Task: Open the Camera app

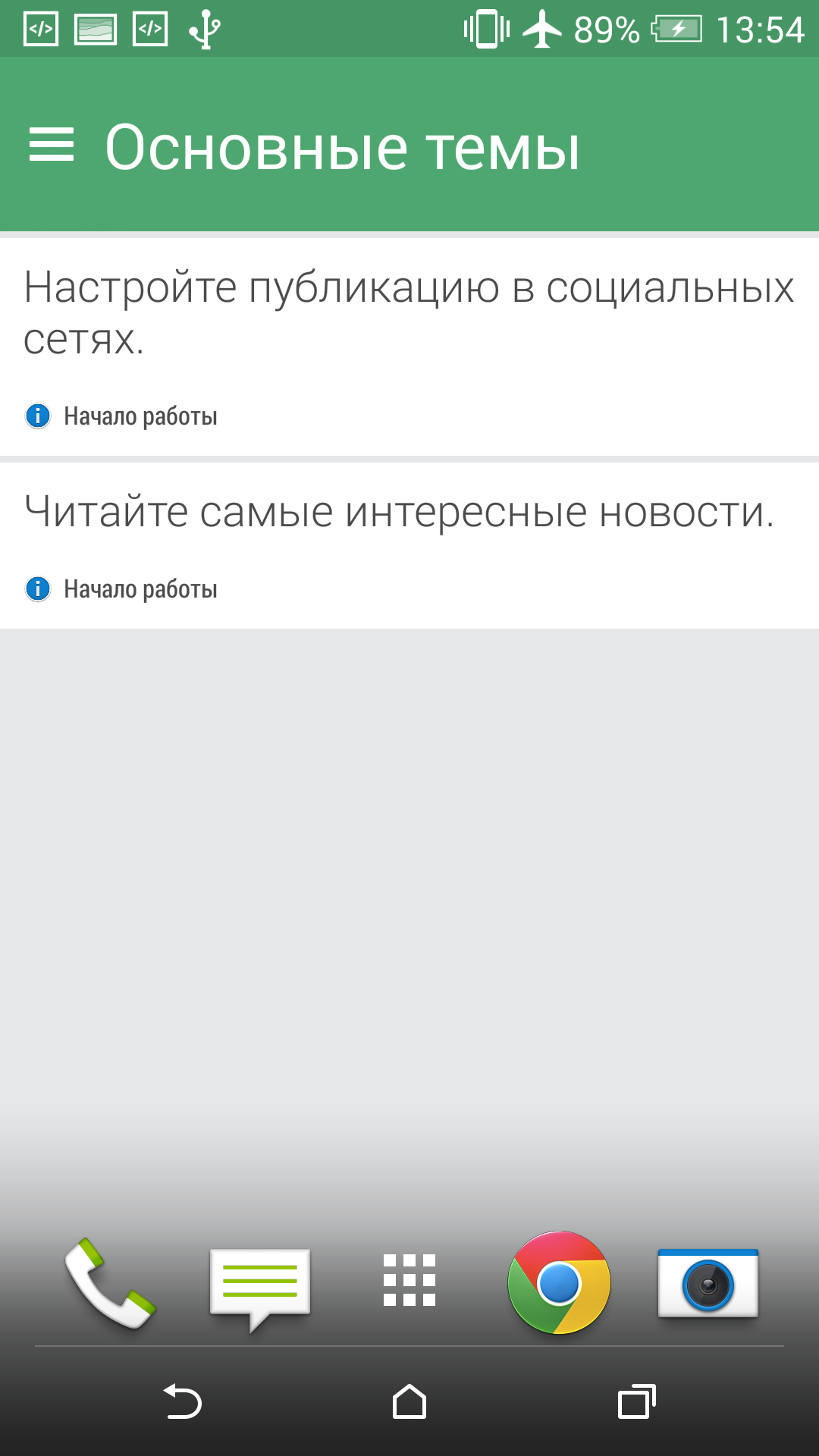Action: pyautogui.click(x=708, y=1283)
